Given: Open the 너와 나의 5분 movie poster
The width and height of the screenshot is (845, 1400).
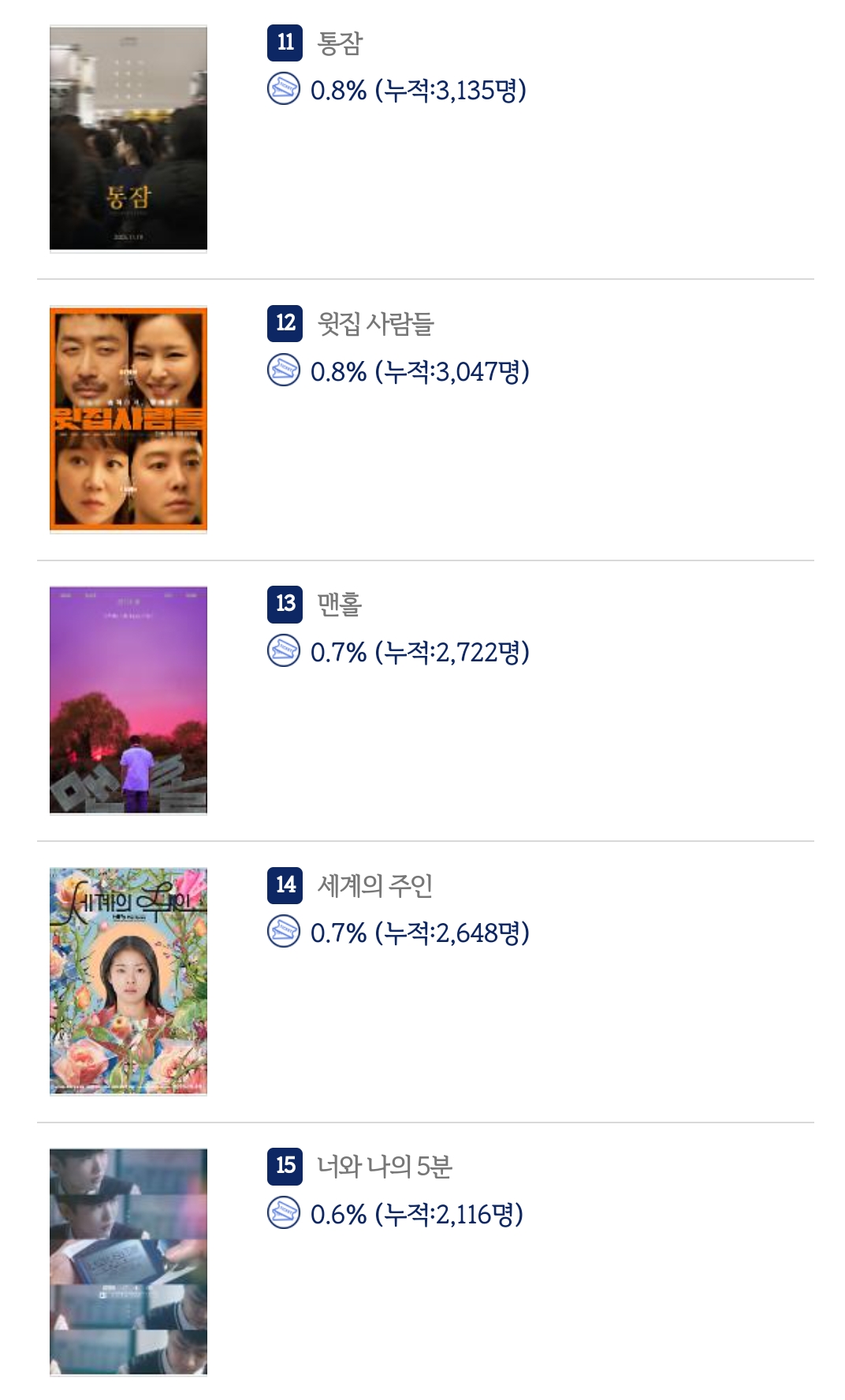Looking at the screenshot, I should click(x=128, y=1261).
